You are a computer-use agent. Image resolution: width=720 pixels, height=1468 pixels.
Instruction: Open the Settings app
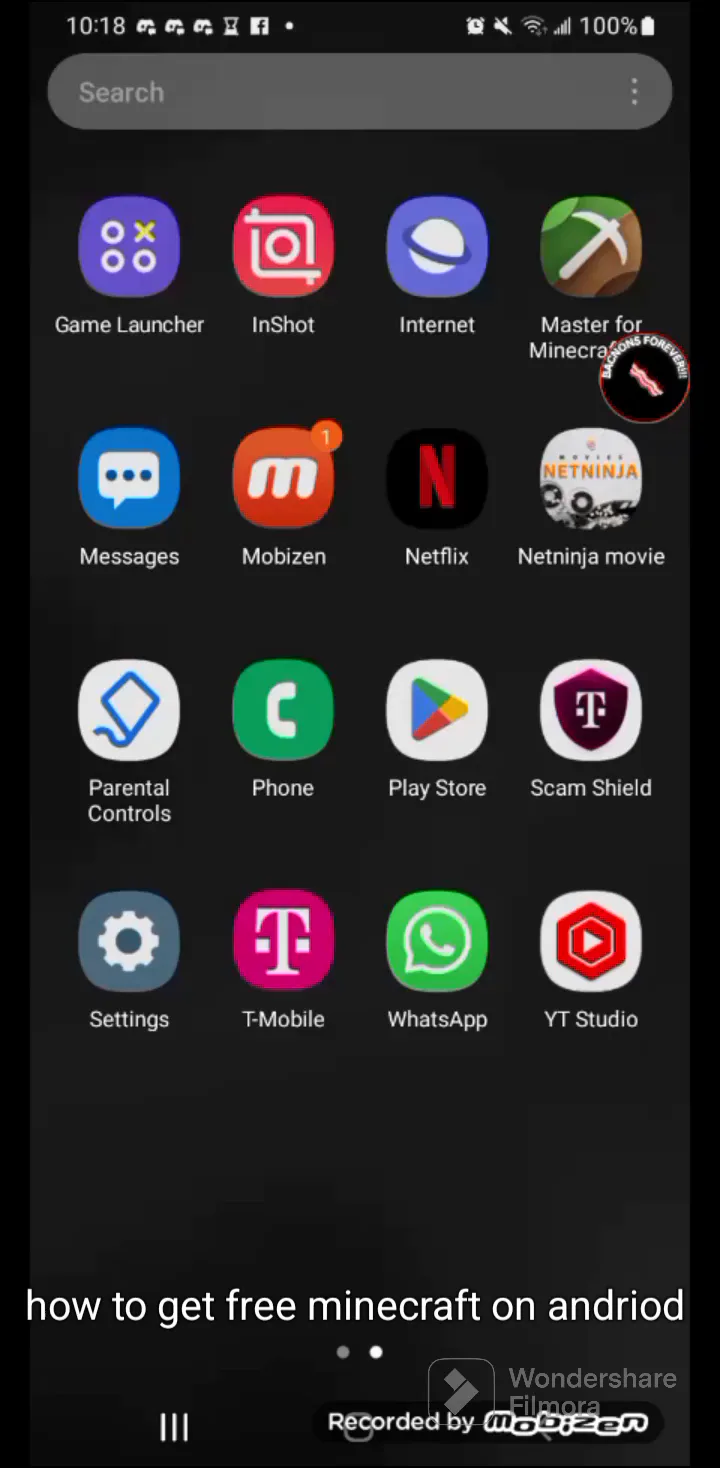pyautogui.click(x=129, y=941)
